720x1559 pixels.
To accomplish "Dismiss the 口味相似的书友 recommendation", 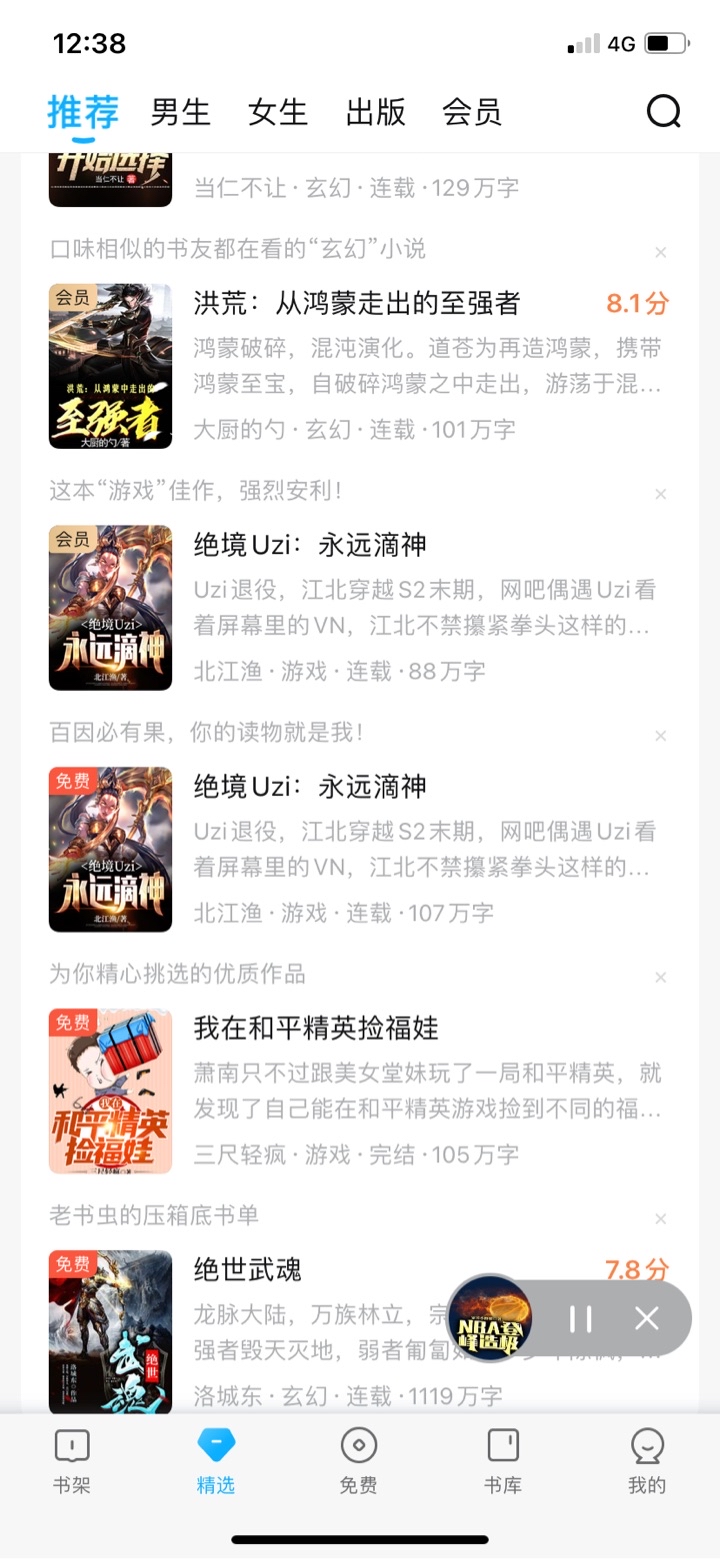I will pos(660,252).
